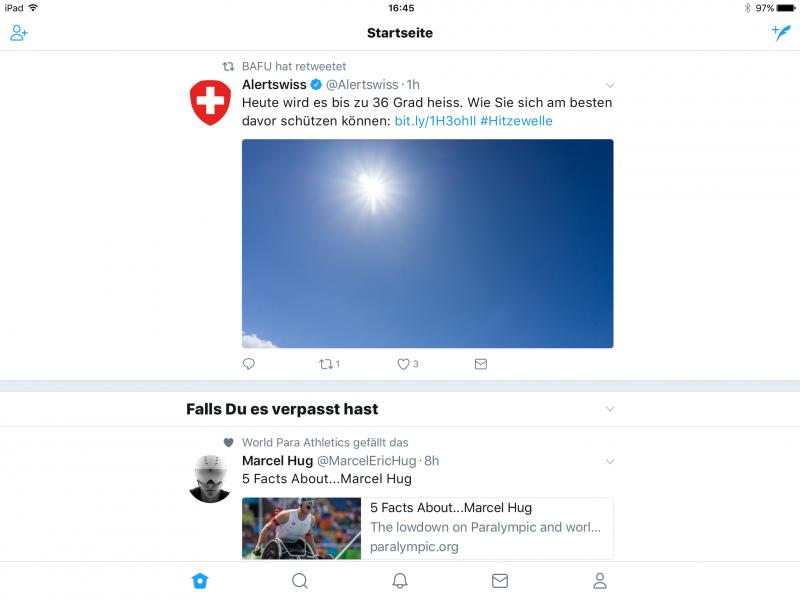Reply to the Alertswiss tweet

(x=249, y=364)
